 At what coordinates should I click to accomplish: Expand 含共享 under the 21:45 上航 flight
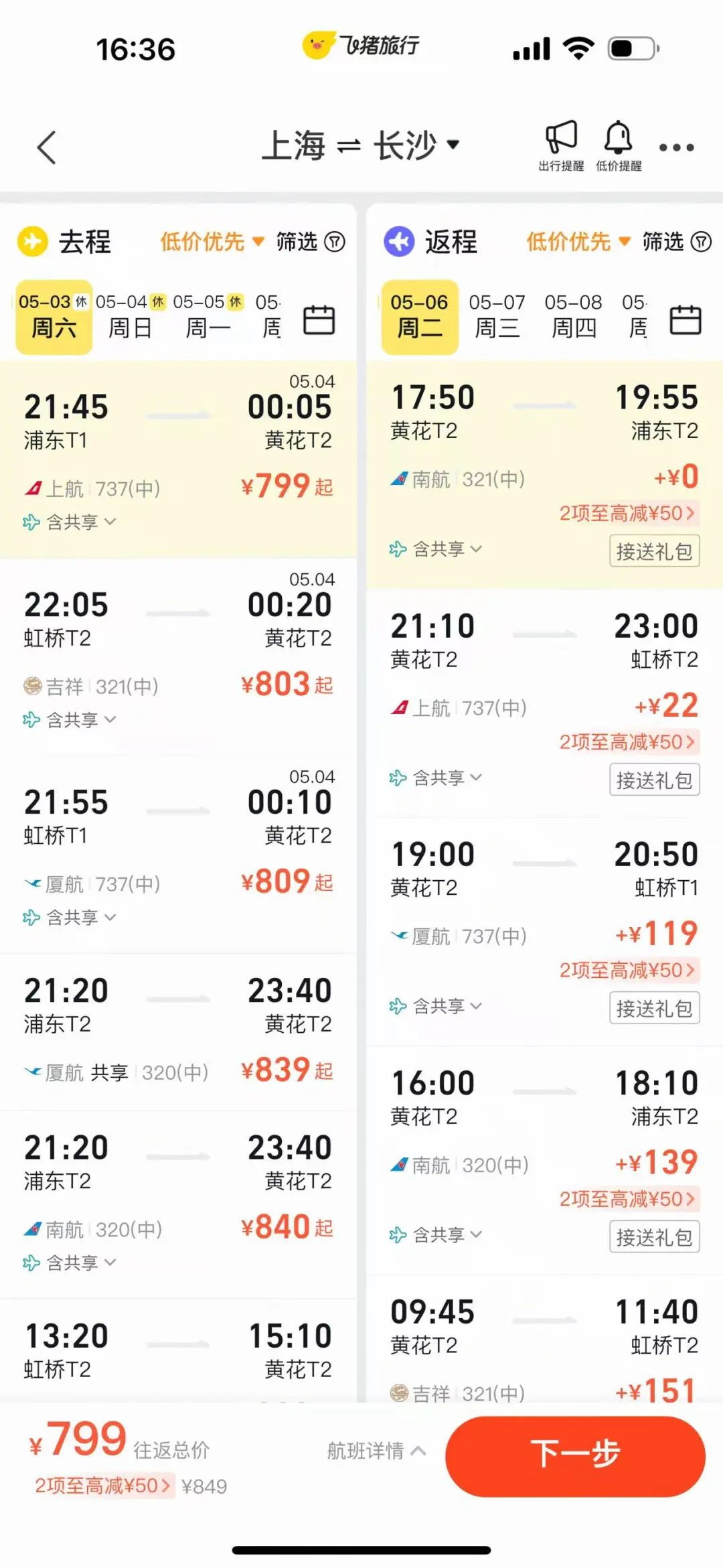[x=70, y=522]
